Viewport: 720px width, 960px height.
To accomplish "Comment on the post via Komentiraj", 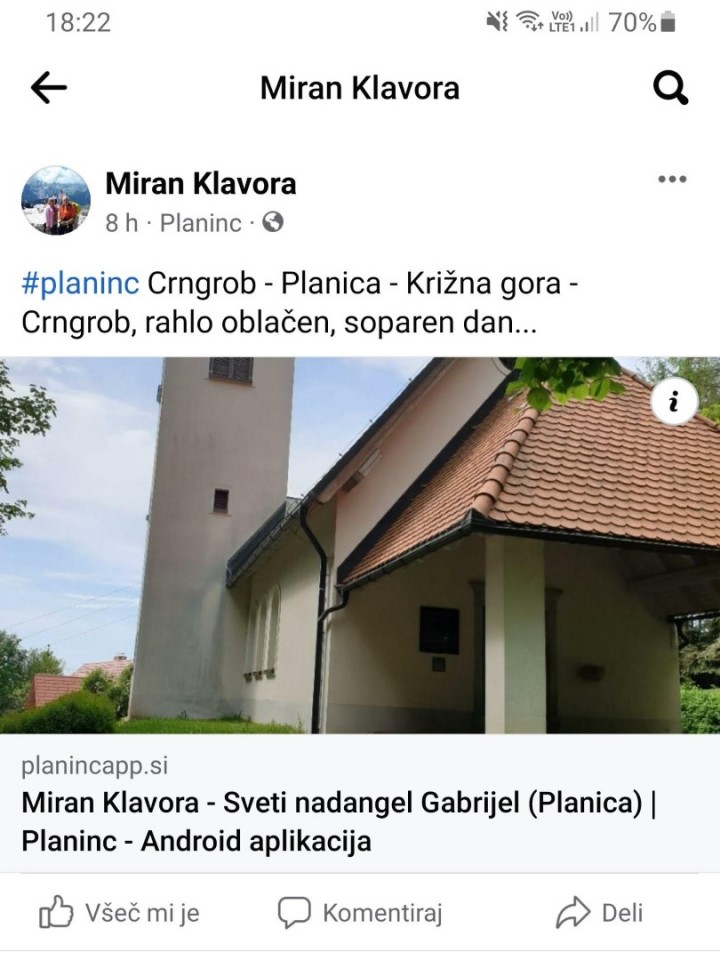I will (x=360, y=912).
